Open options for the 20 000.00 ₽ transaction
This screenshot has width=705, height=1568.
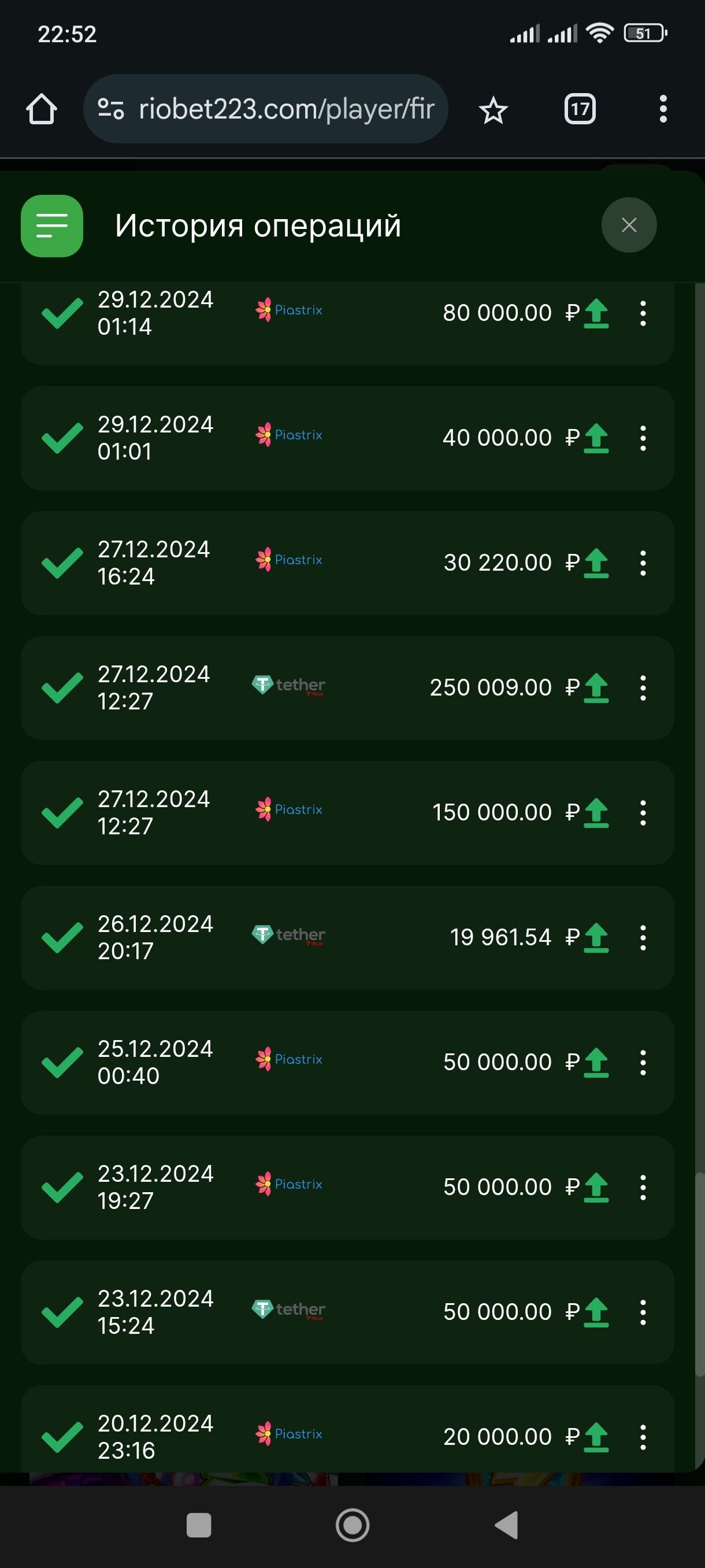click(643, 1437)
